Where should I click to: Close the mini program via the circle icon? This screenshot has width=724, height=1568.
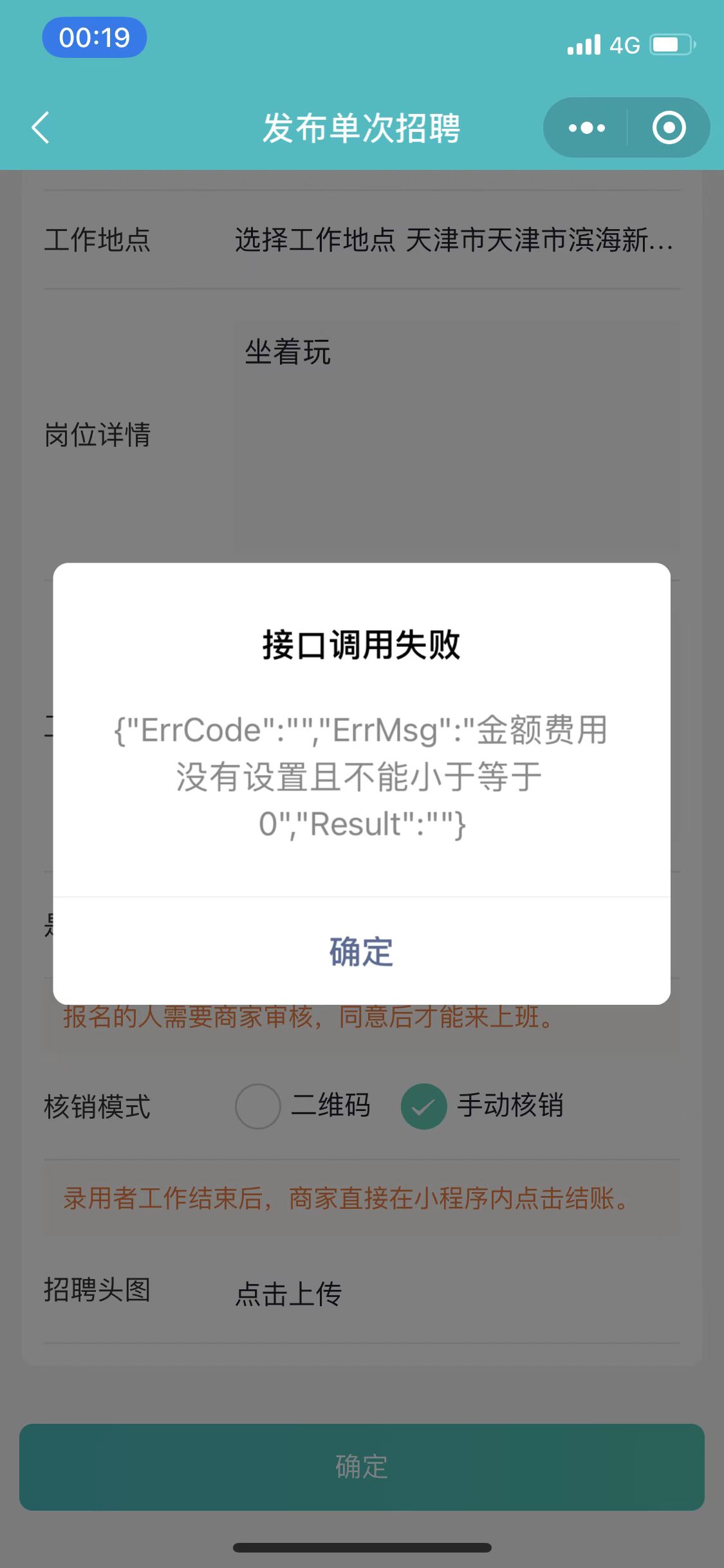pyautogui.click(x=669, y=127)
